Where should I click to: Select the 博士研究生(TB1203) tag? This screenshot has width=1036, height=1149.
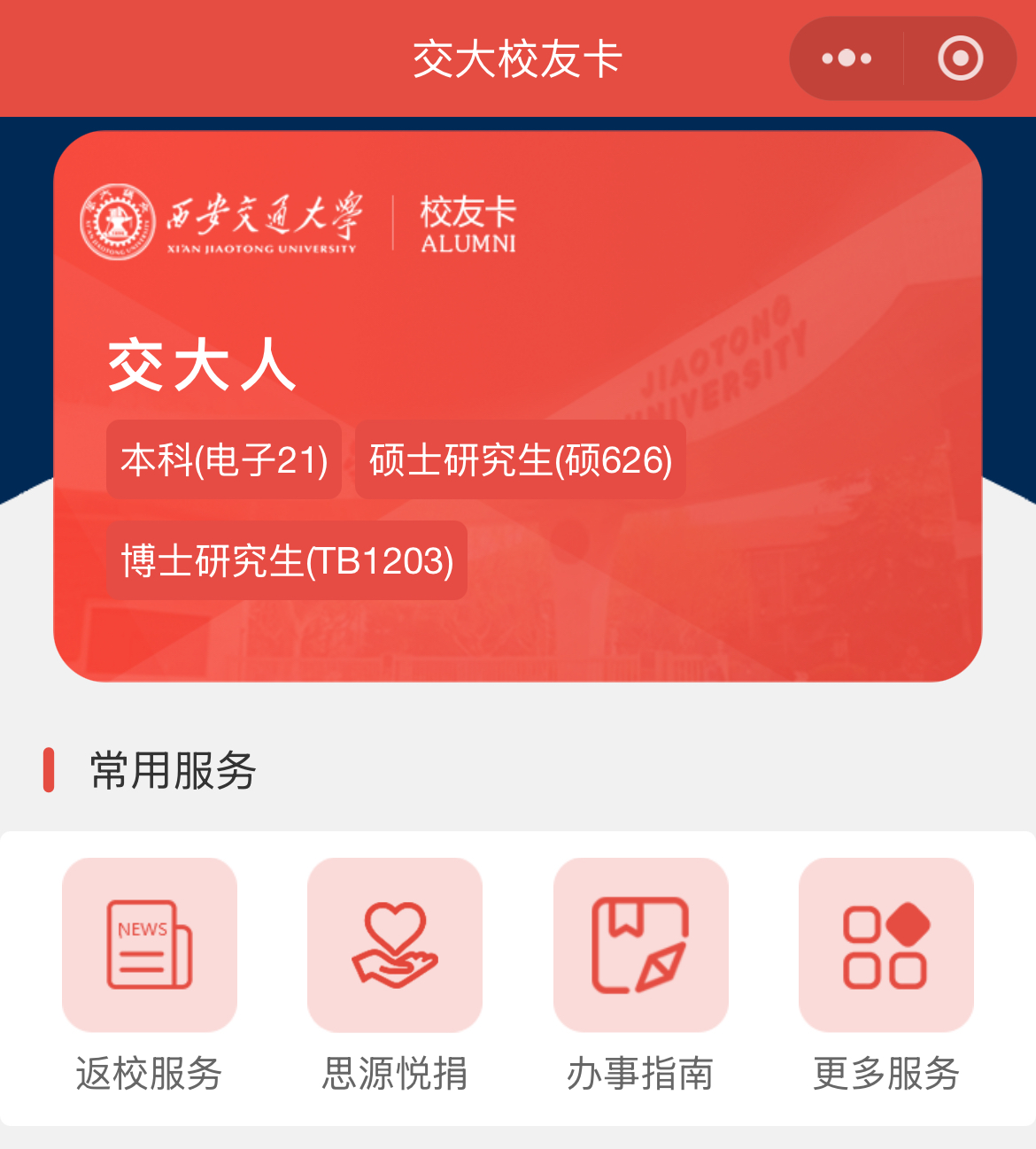click(286, 560)
